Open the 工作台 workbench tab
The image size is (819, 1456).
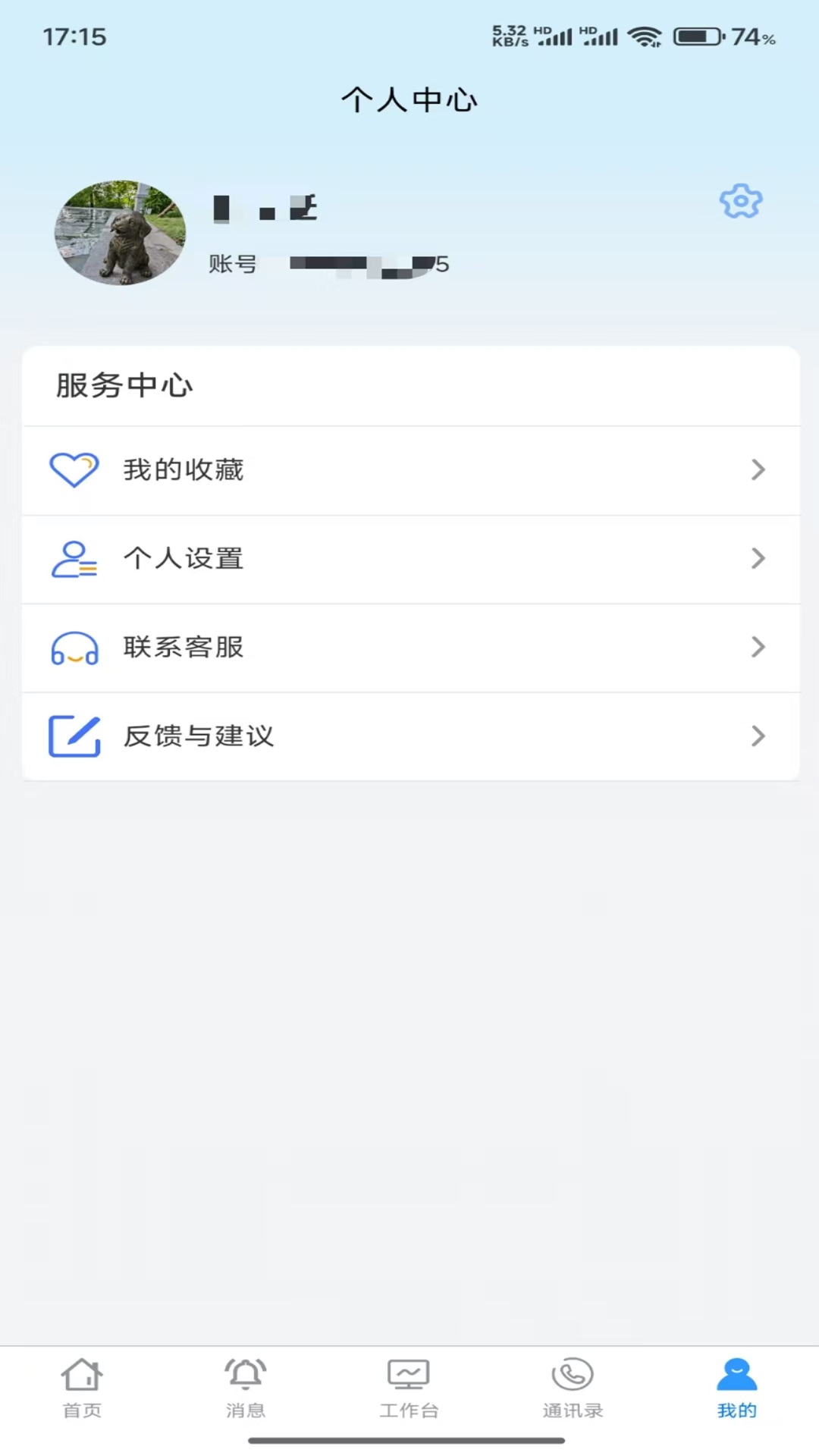[x=409, y=1388]
